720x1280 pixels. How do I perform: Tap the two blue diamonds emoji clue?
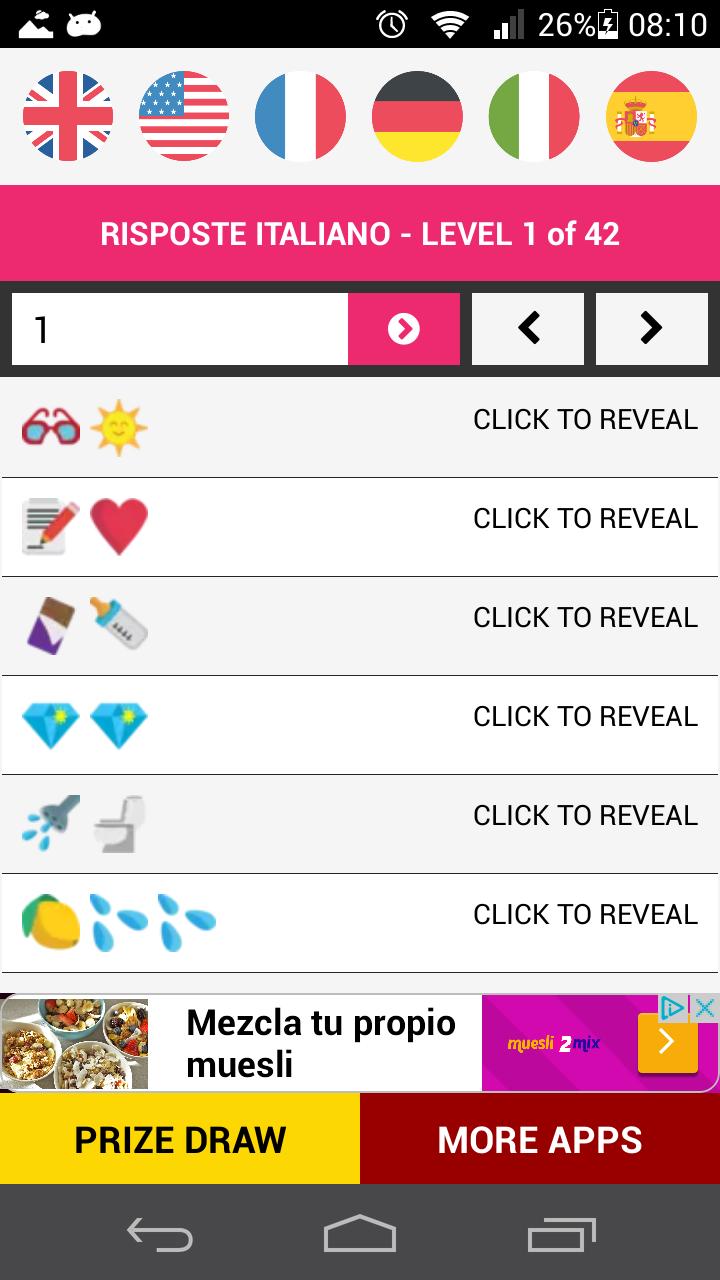pos(85,721)
